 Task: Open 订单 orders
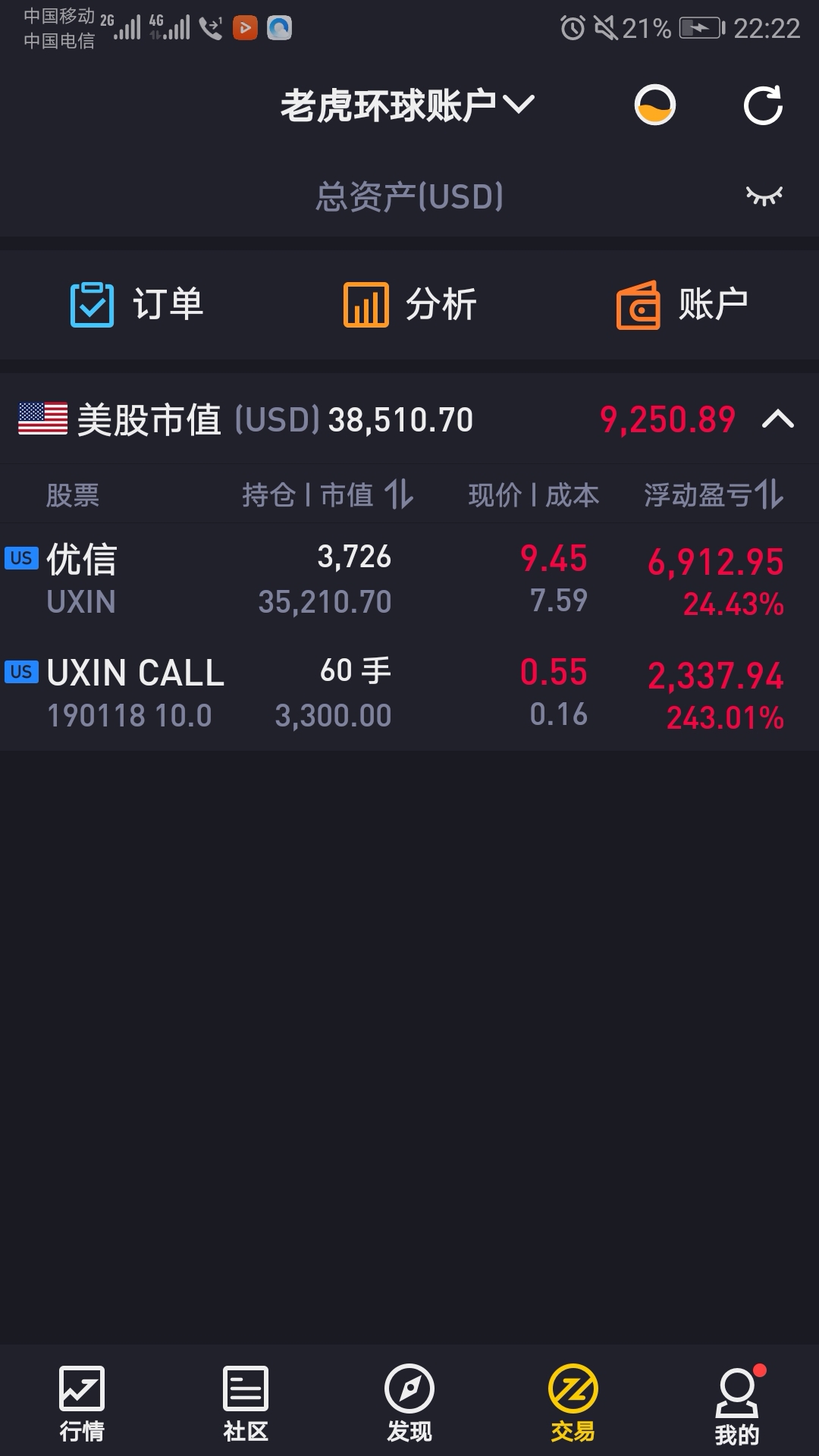[137, 305]
